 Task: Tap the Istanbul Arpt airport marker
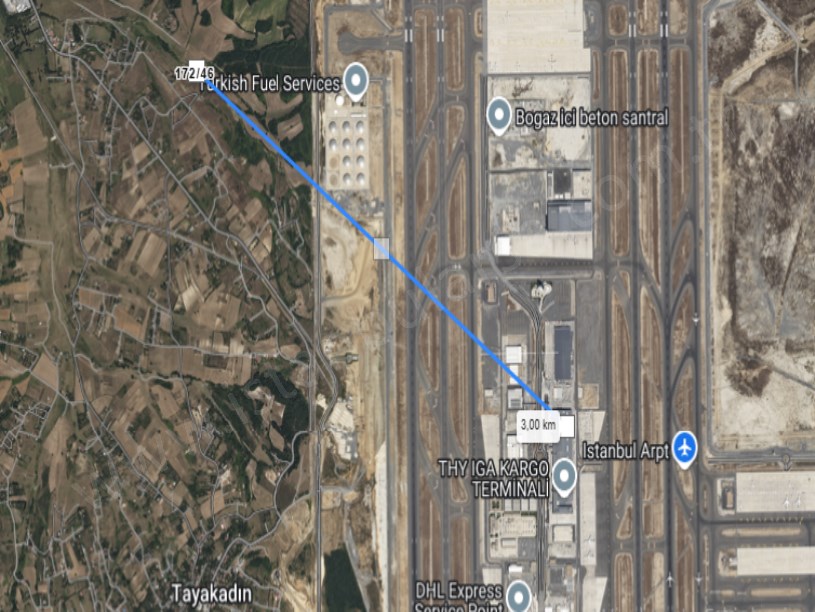click(685, 447)
